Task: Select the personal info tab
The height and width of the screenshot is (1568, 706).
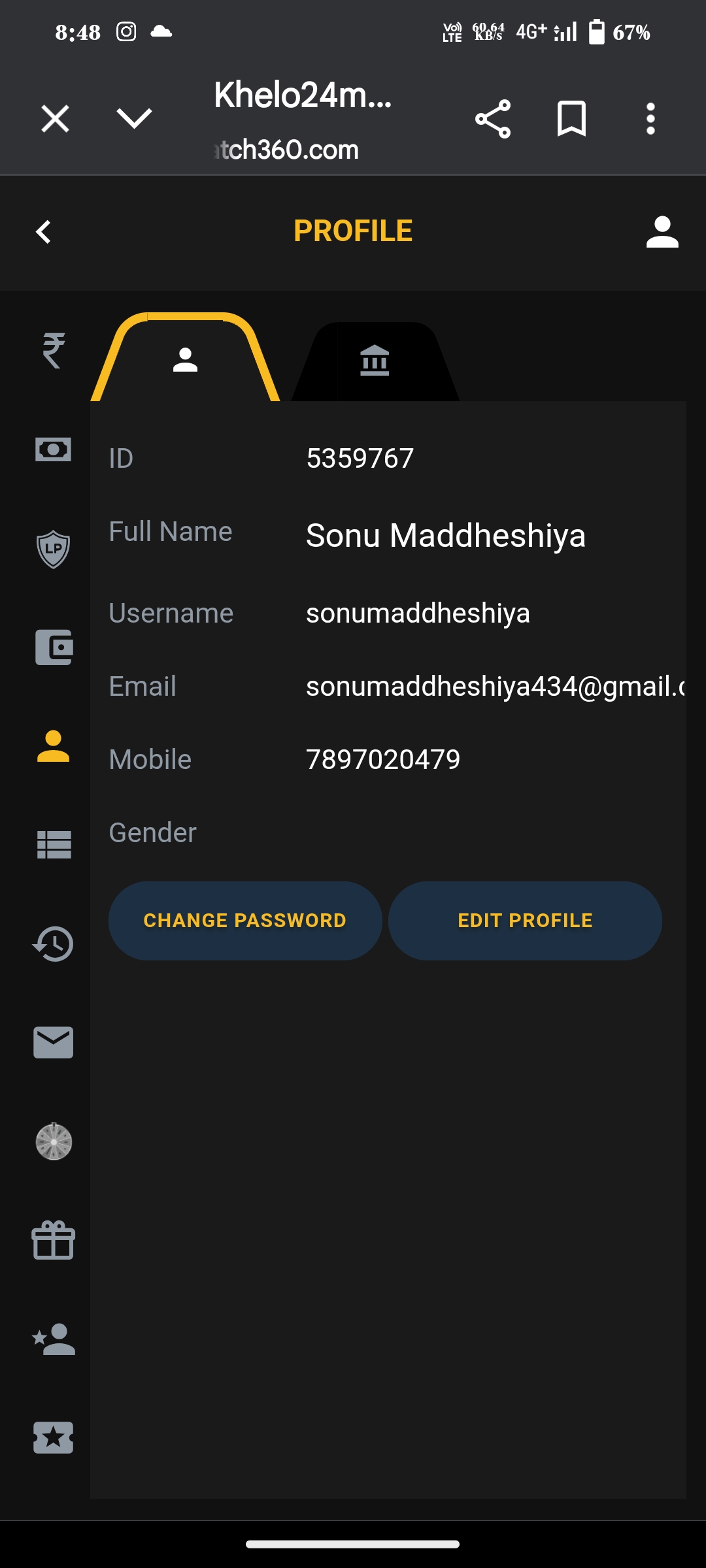Action: [185, 361]
